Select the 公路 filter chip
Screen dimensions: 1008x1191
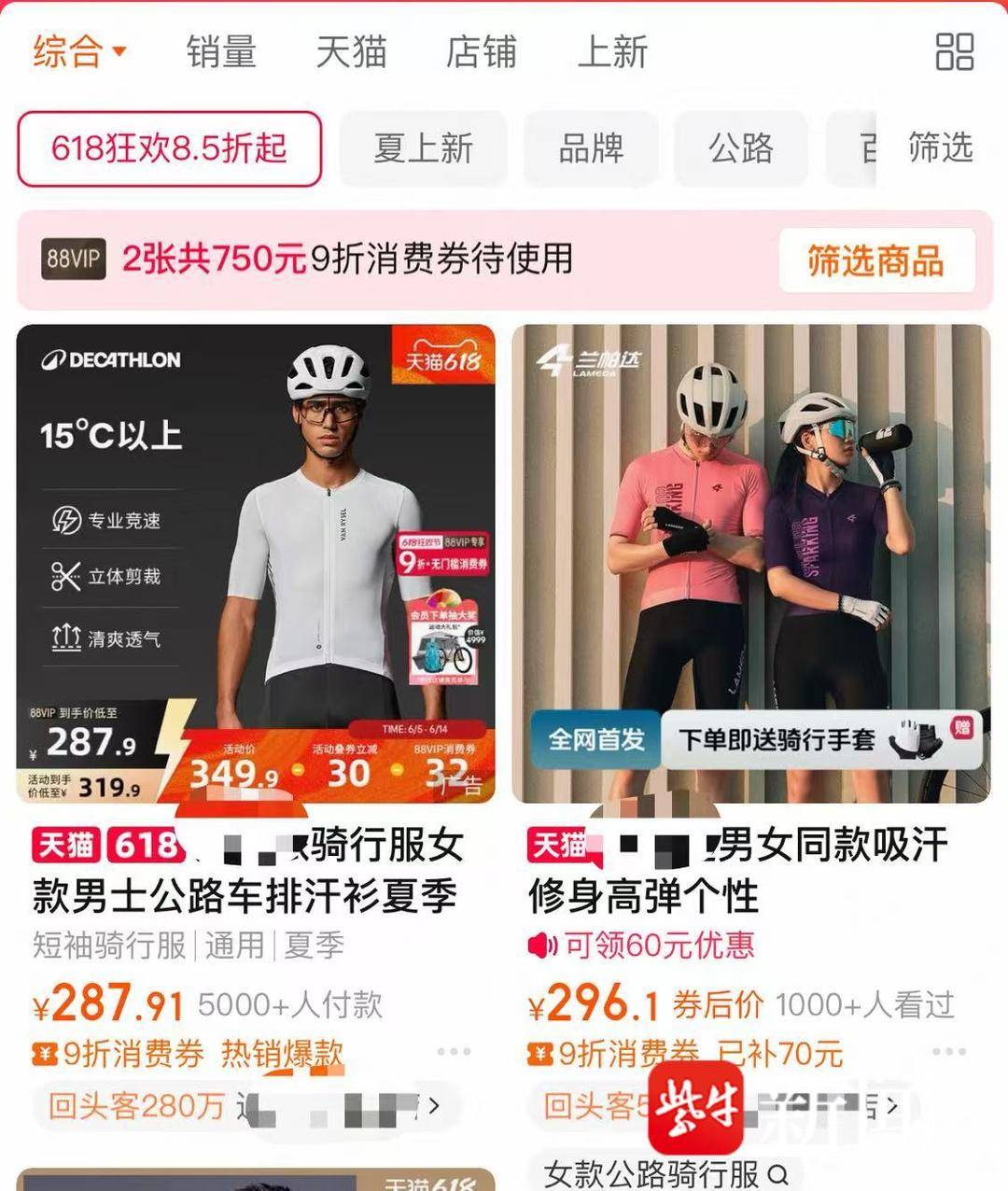(x=741, y=148)
